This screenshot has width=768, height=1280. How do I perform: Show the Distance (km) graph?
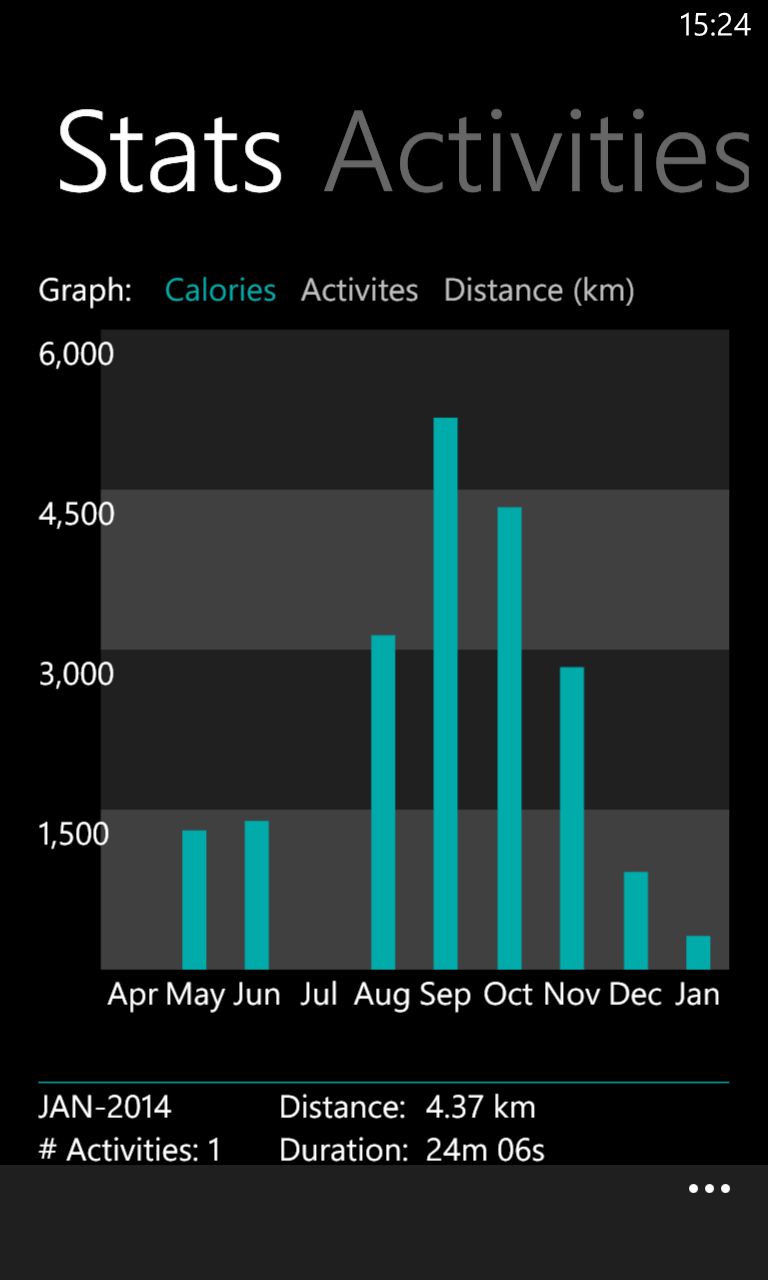pos(539,290)
